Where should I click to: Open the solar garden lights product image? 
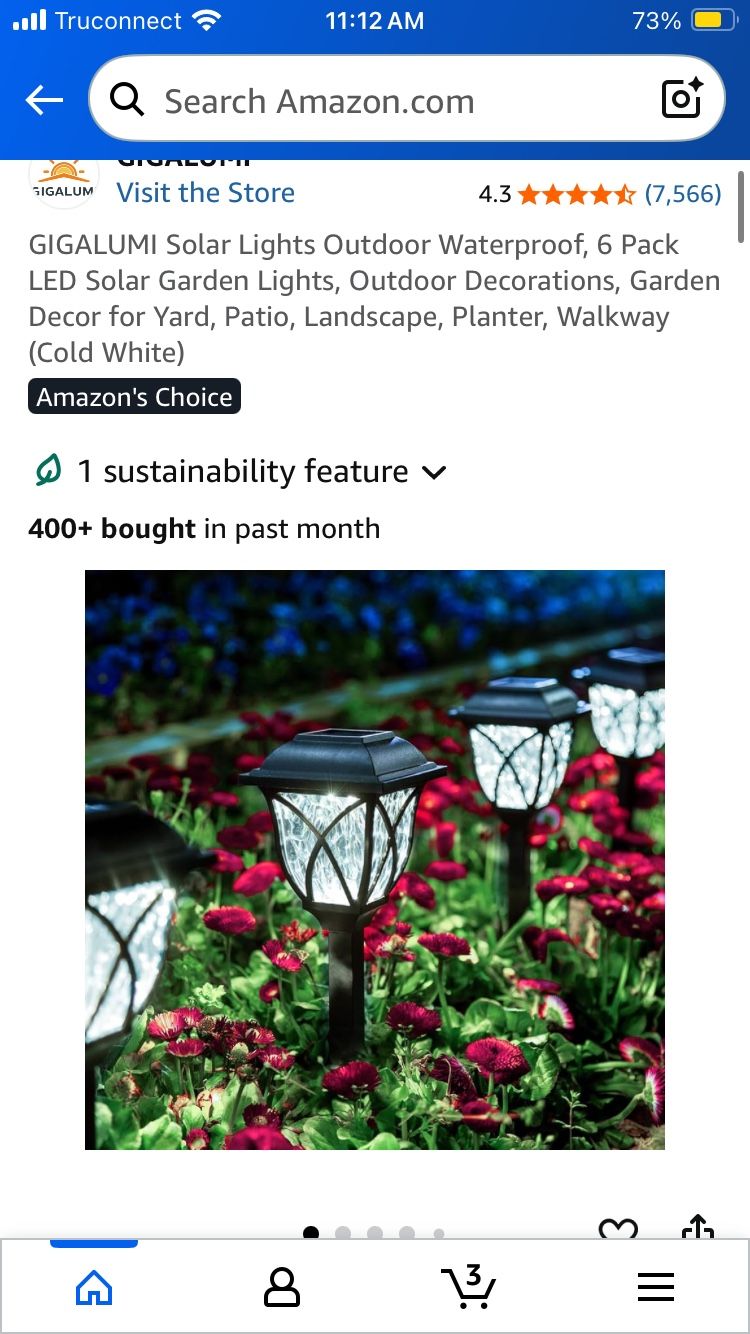(x=375, y=859)
